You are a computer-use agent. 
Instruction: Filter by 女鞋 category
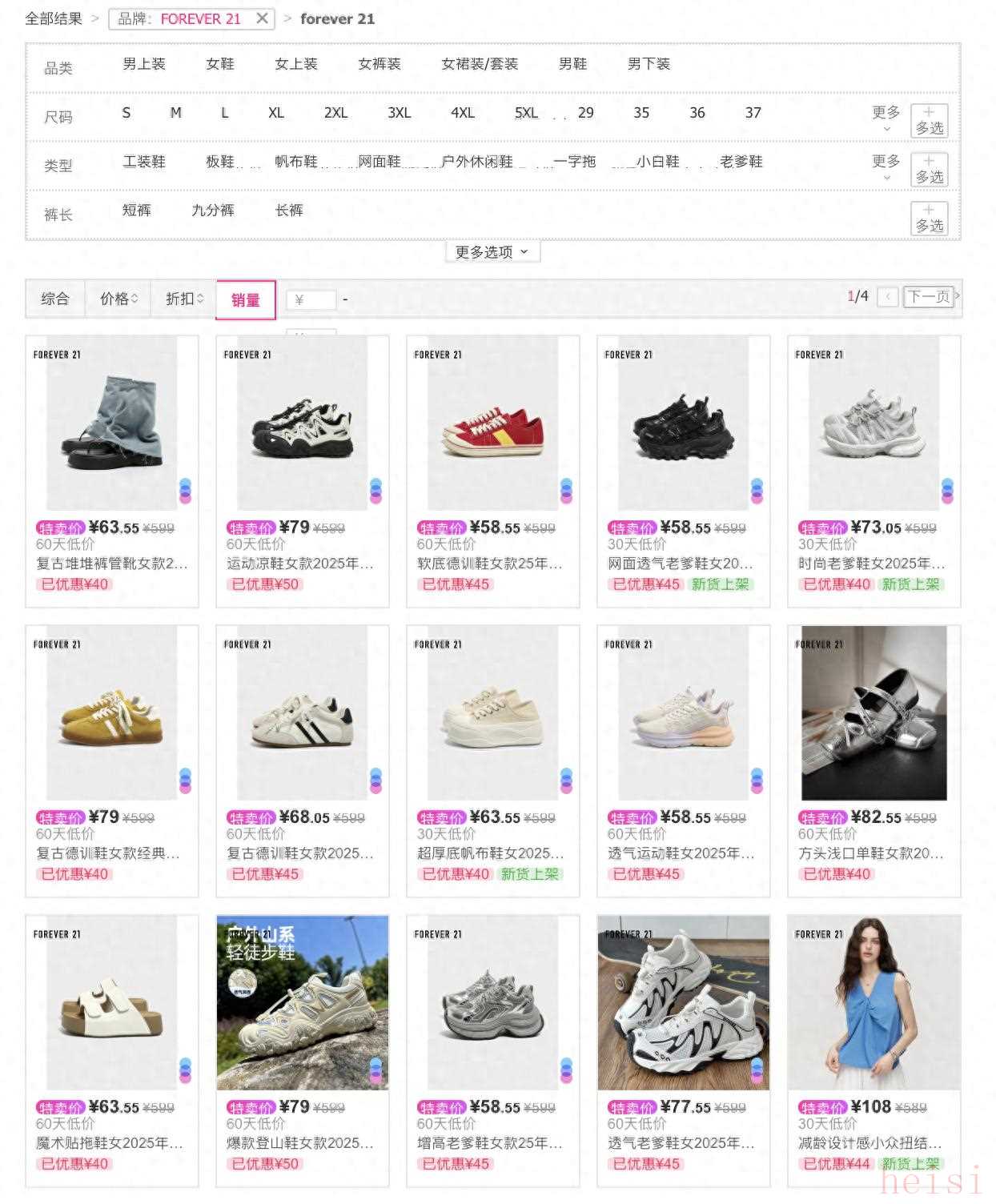(x=219, y=64)
